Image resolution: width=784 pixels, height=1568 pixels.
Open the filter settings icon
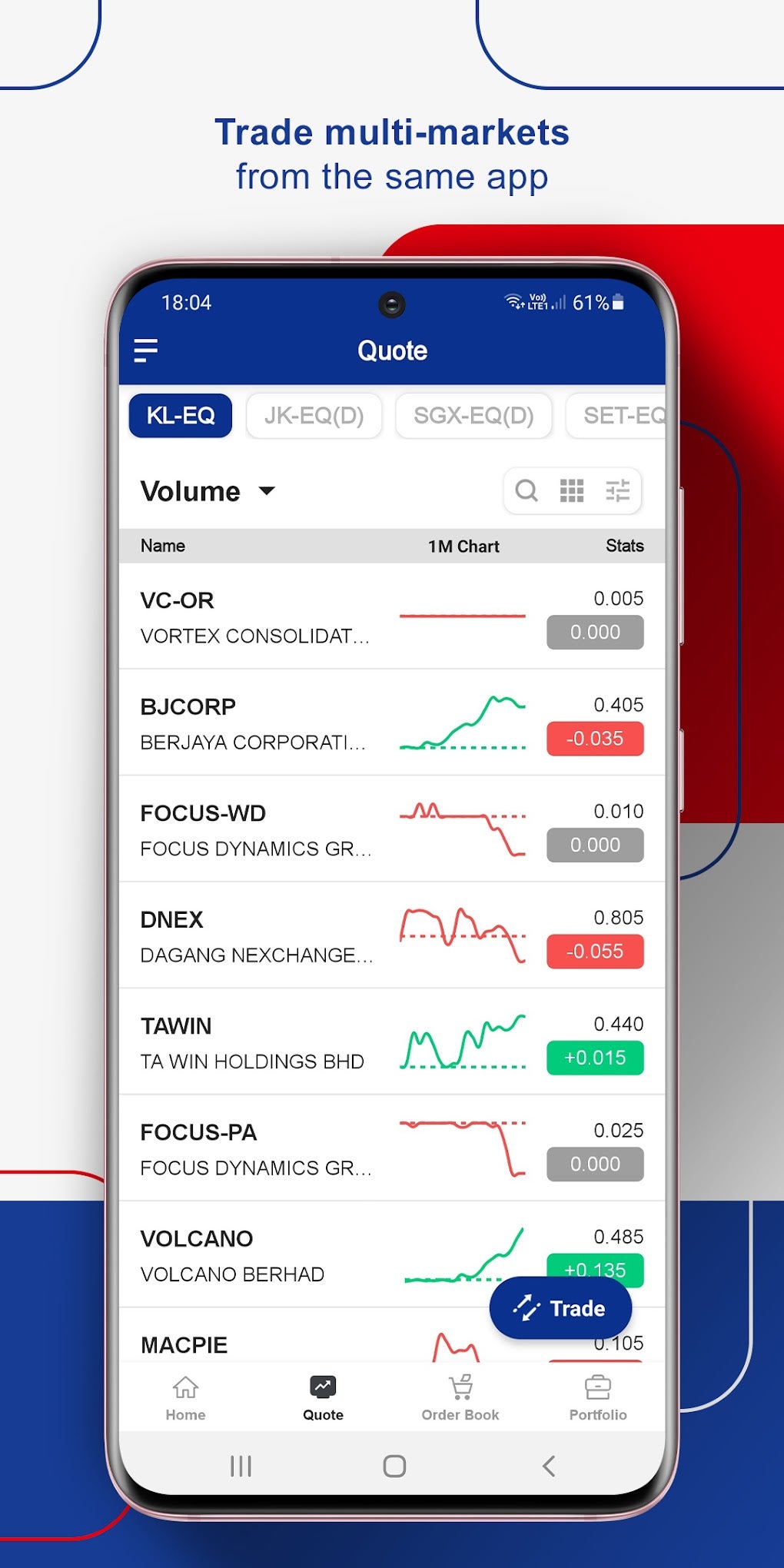617,491
